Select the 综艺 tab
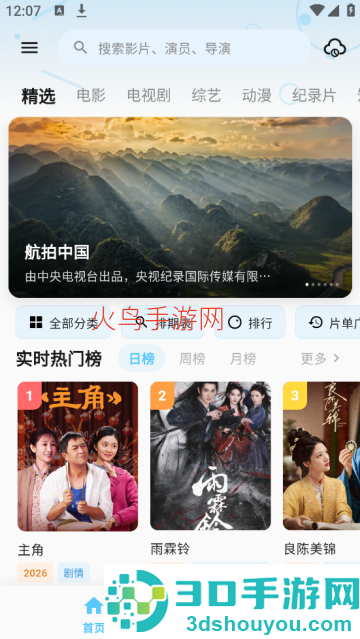 point(206,96)
